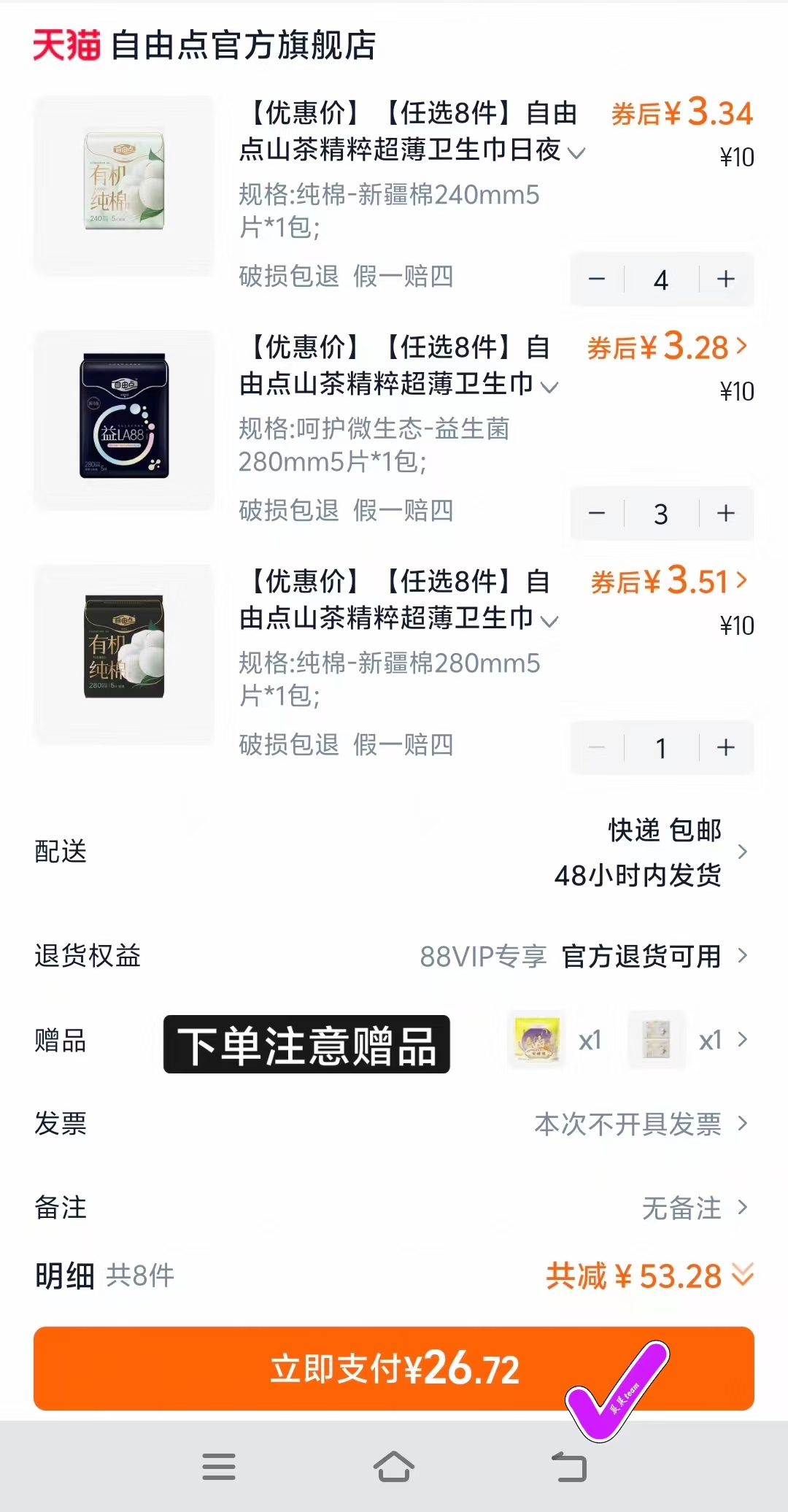
Task: View the 88VIP 官方退货可用 return benefit
Action: [642, 956]
